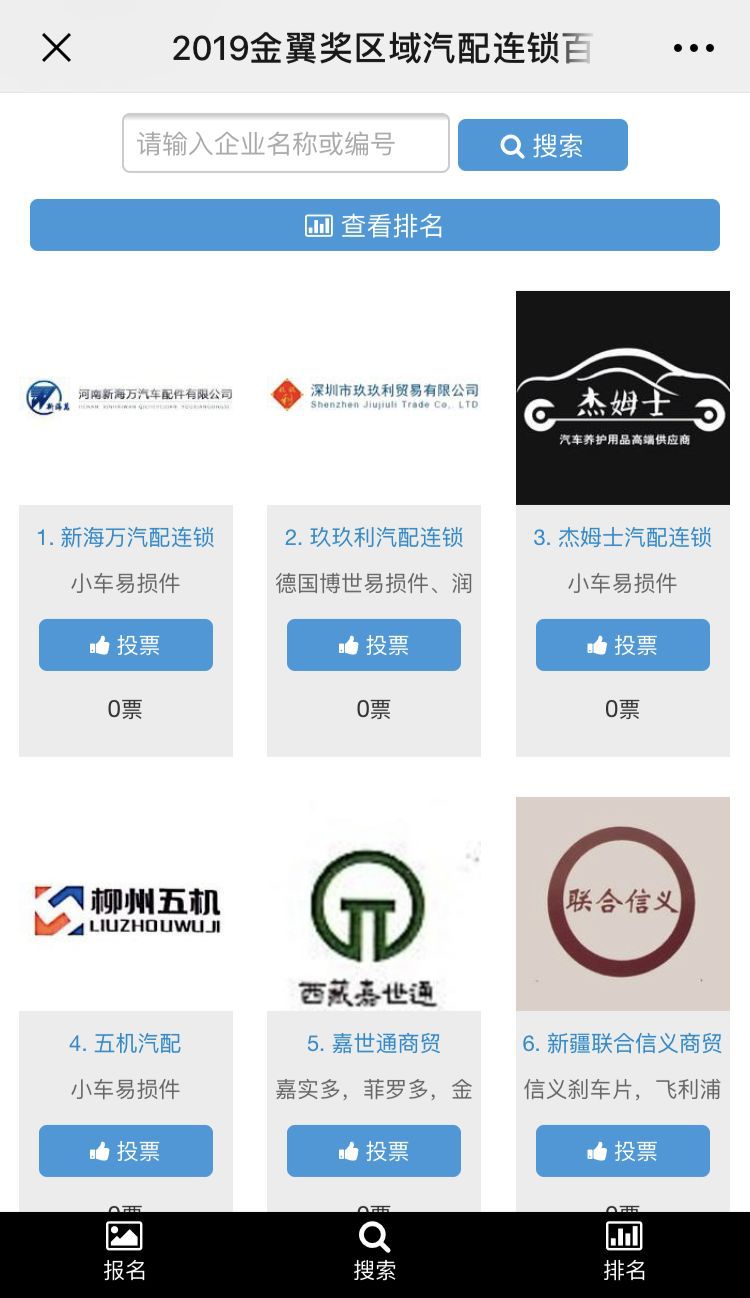Viewport: 750px width, 1298px height.
Task: Switch to the 排名 bottom tab
Action: click(624, 1253)
